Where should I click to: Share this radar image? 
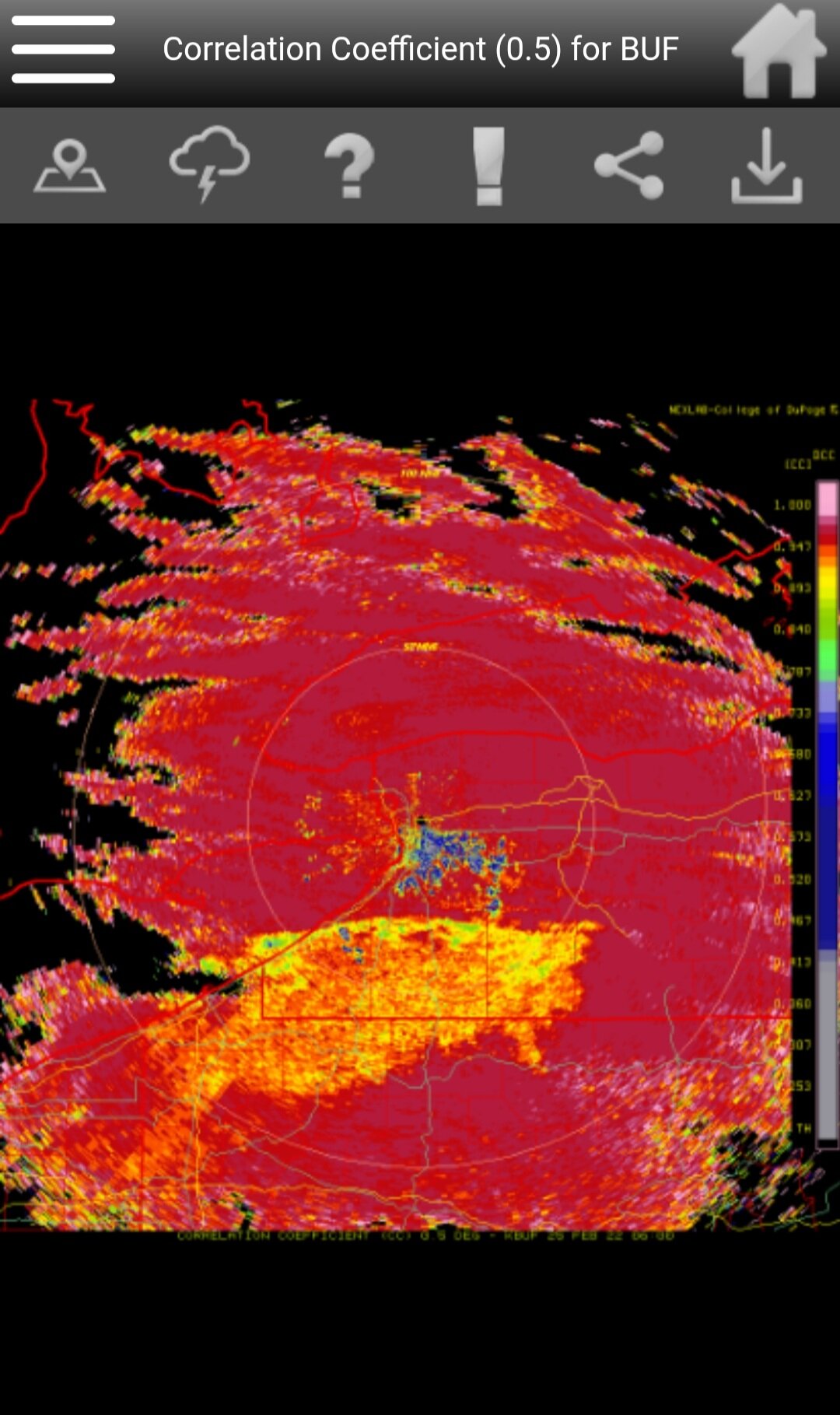click(x=629, y=165)
